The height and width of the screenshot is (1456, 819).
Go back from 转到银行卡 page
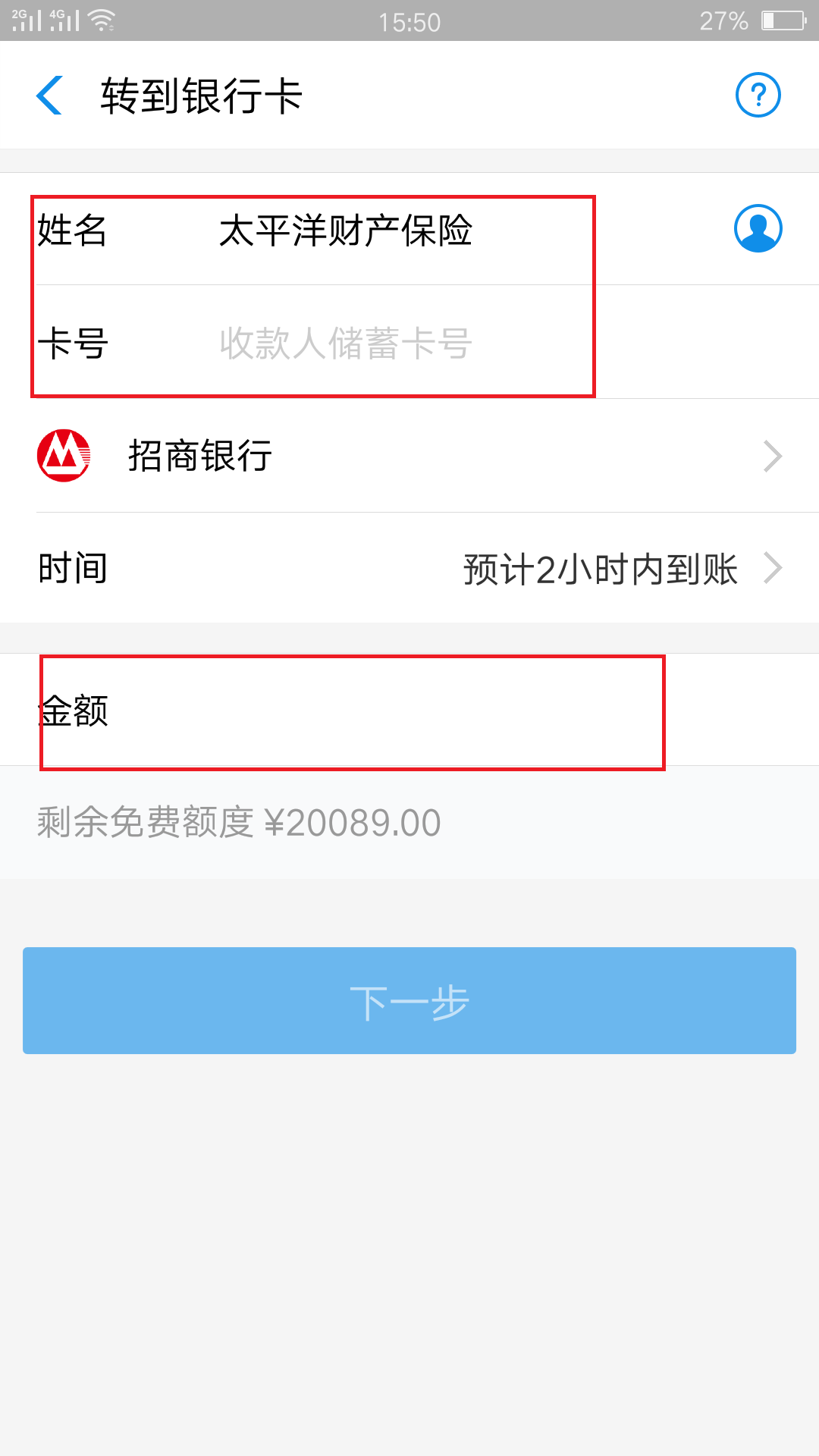tap(49, 96)
